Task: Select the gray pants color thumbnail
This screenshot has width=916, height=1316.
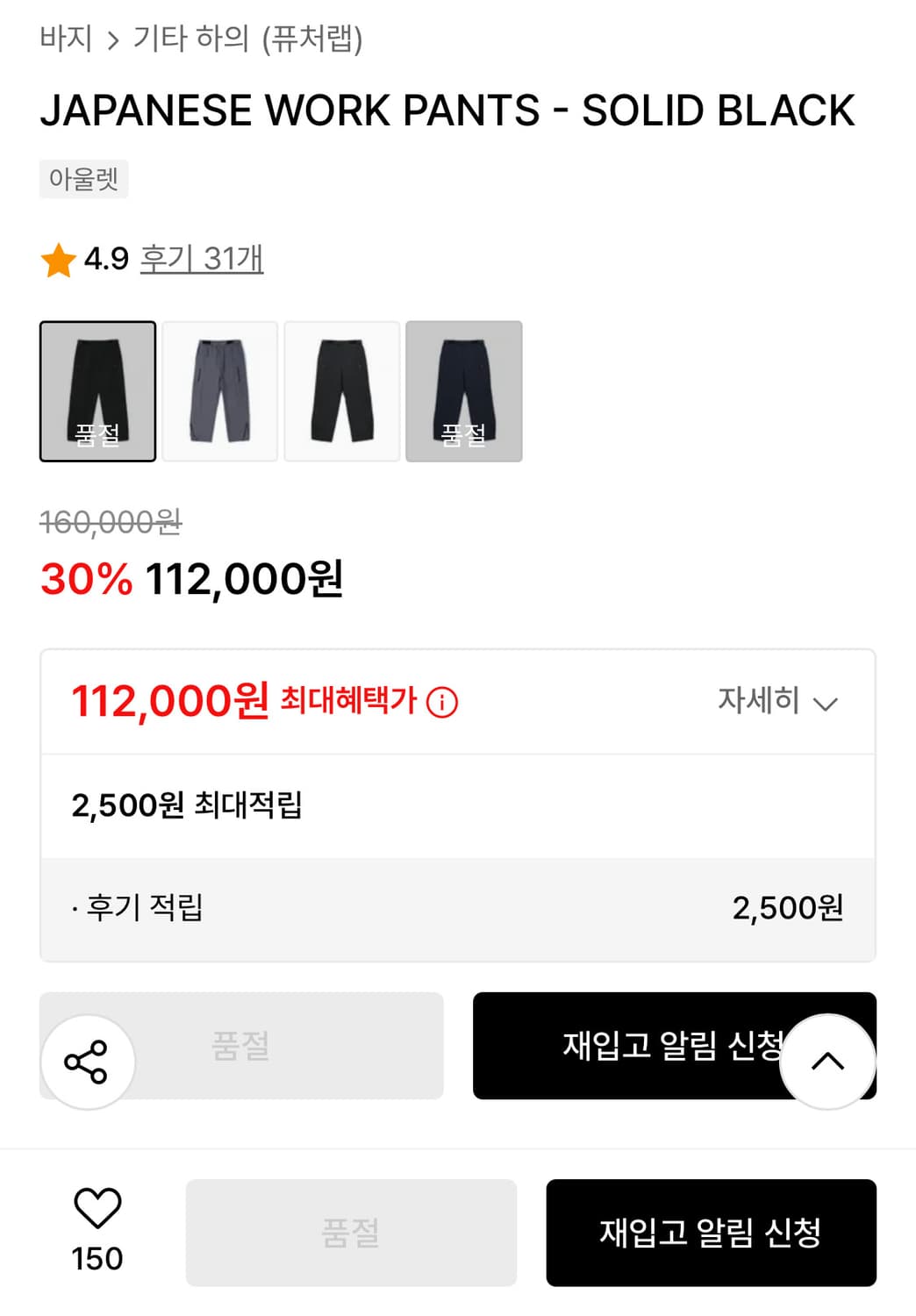Action: tap(219, 391)
